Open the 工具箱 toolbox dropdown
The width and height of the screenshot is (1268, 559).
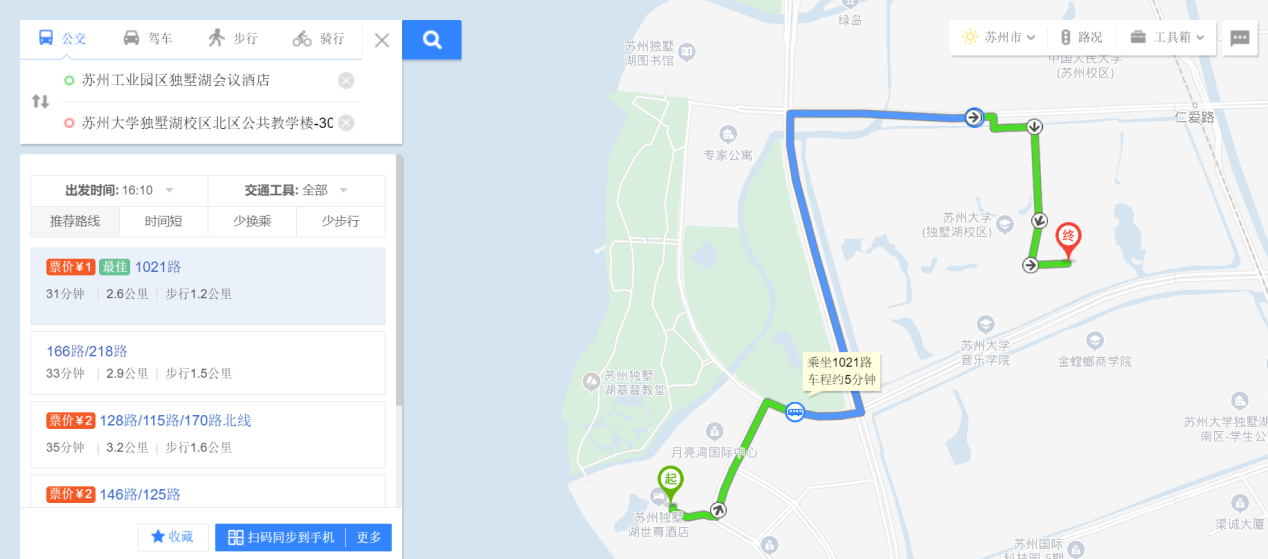coord(1167,38)
